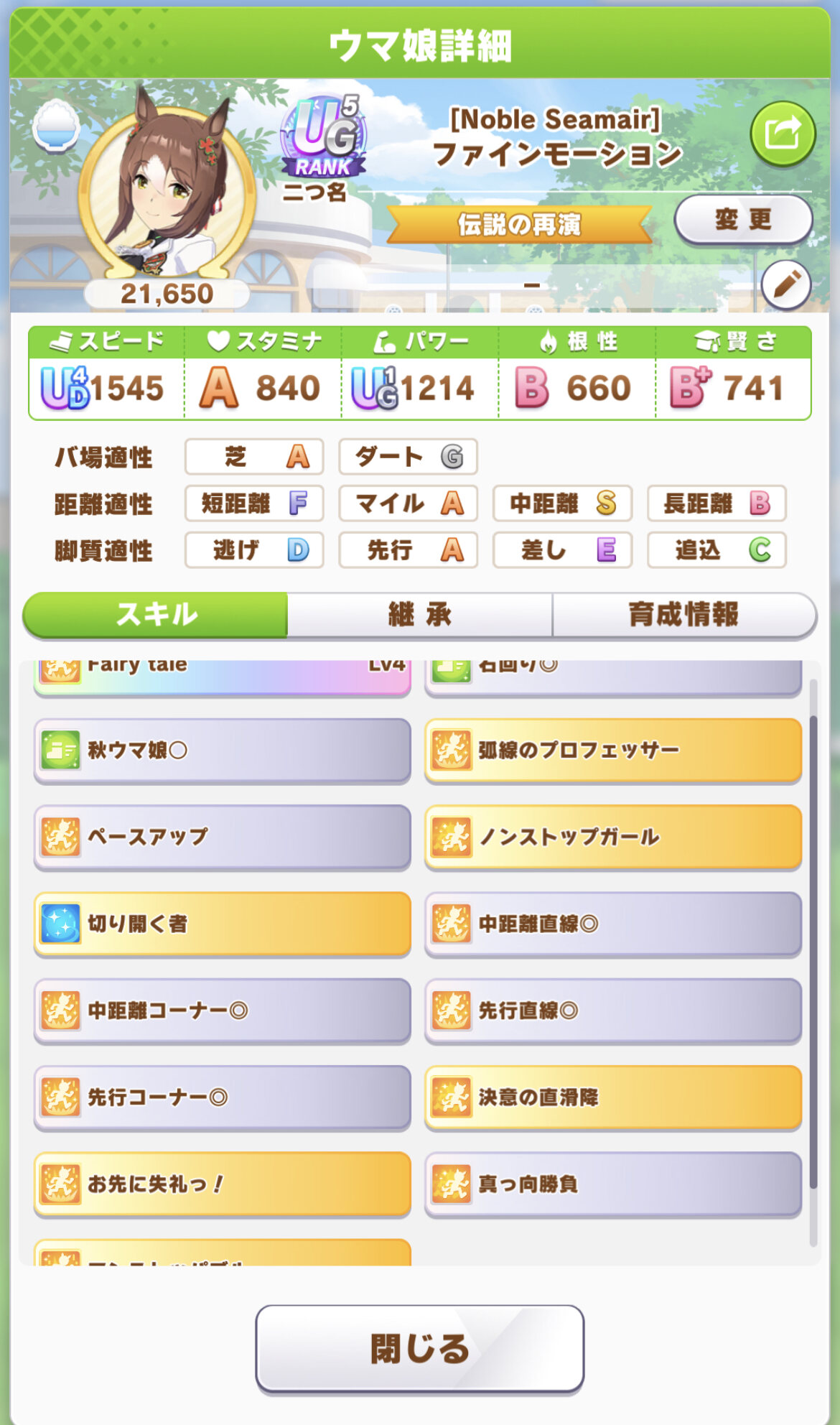840x1425 pixels.
Task: View the 秋ウマ娘○ skill details
Action: pos(222,751)
